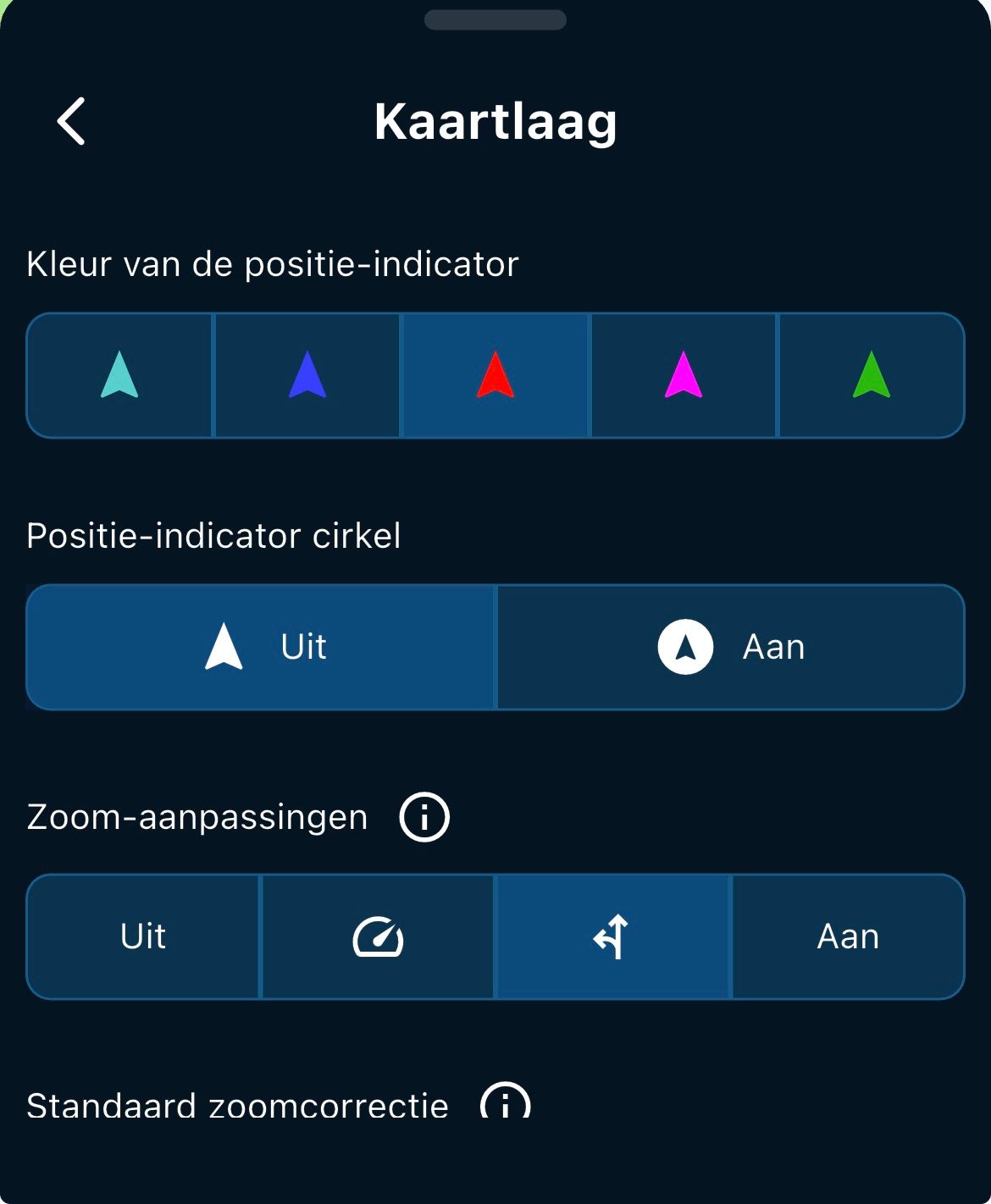Choose the blue position indicator color

(x=307, y=375)
